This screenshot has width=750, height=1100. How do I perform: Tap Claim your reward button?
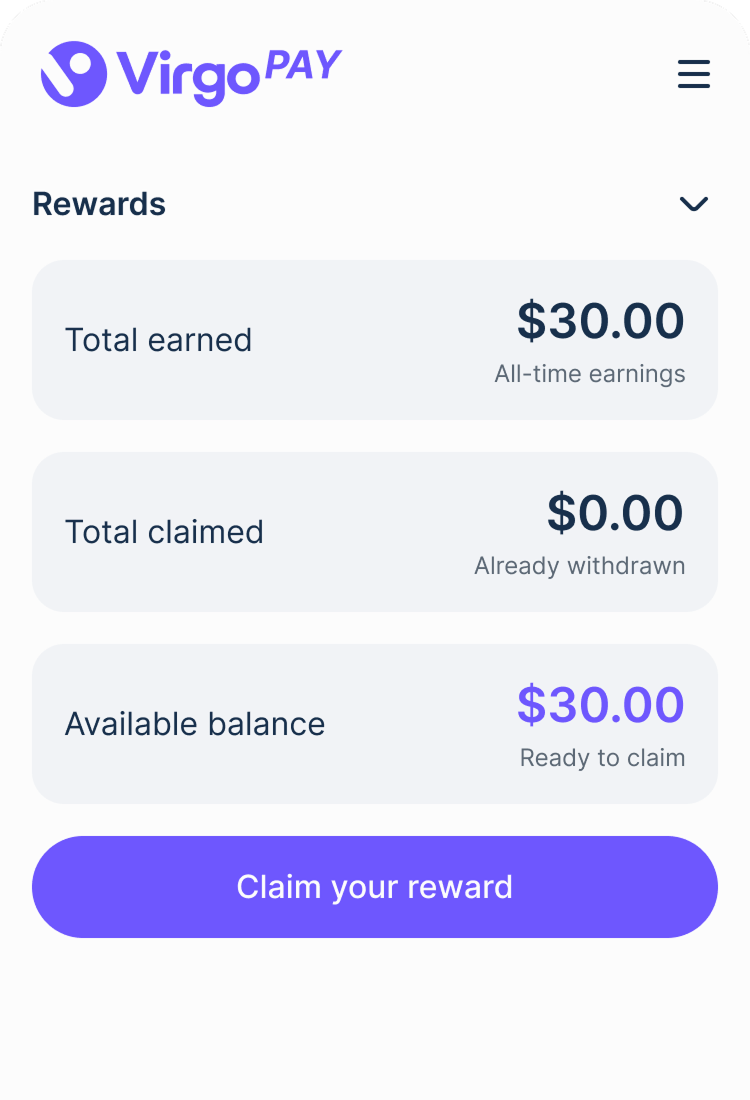point(375,887)
